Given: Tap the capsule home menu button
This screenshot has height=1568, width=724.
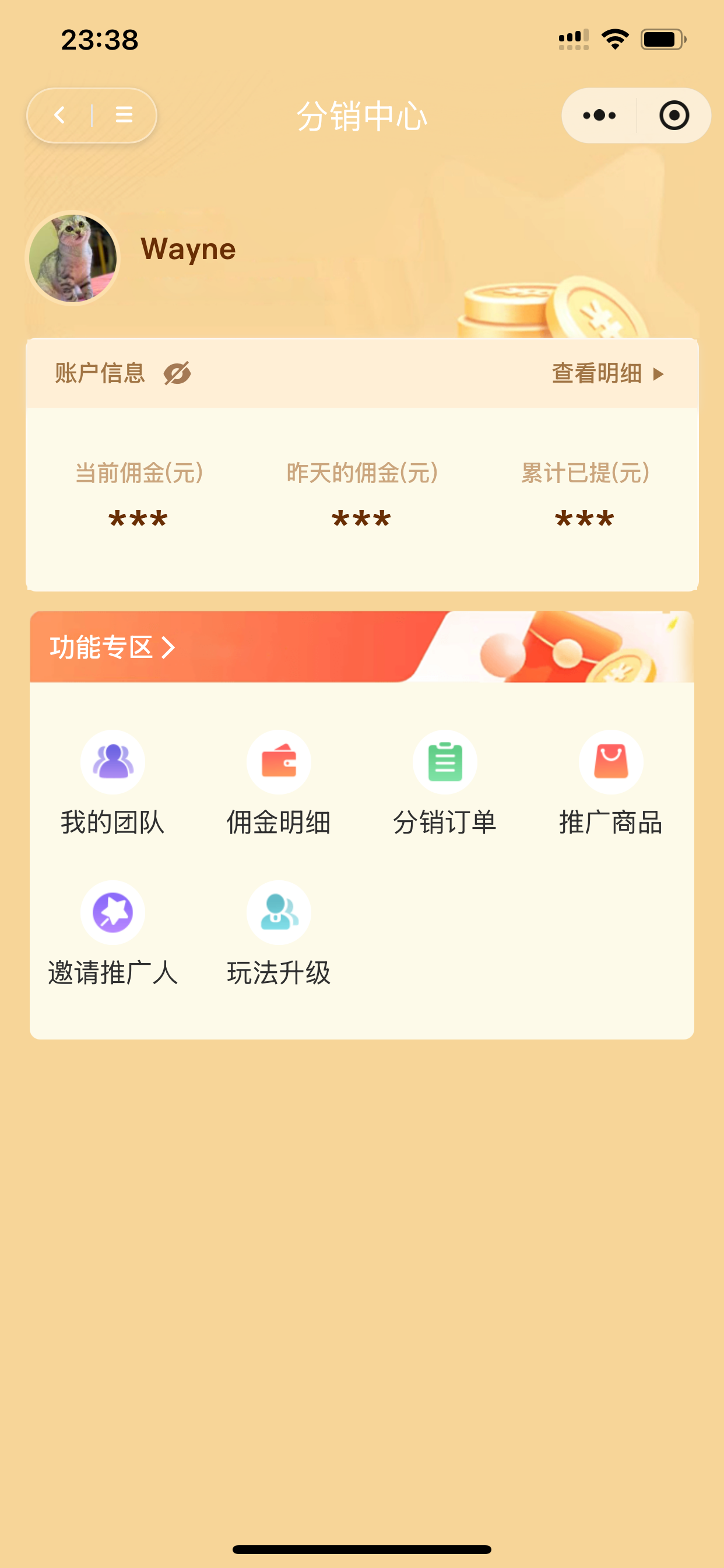Looking at the screenshot, I should (124, 115).
